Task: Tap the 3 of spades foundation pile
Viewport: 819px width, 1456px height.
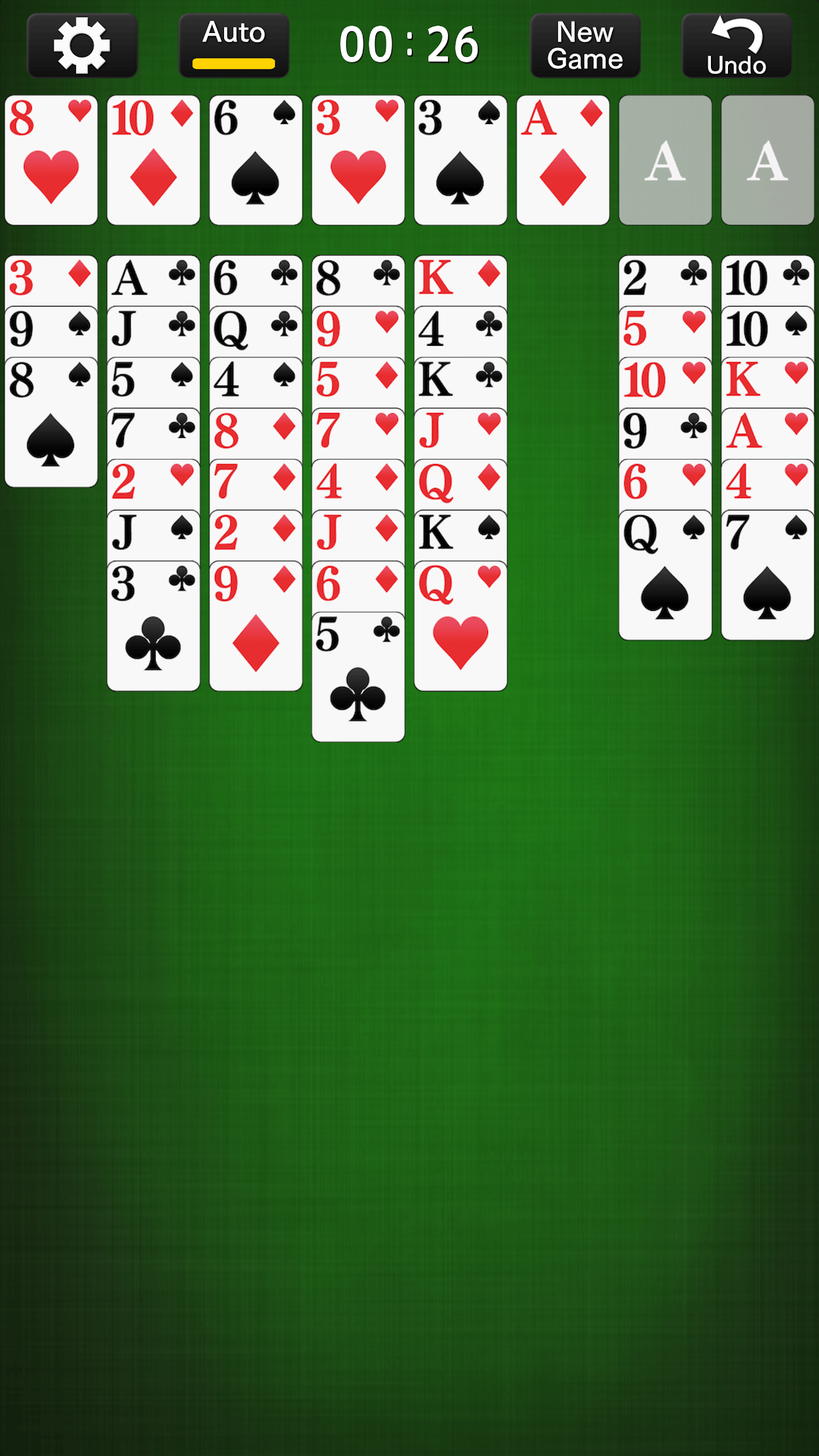Action: tap(461, 160)
